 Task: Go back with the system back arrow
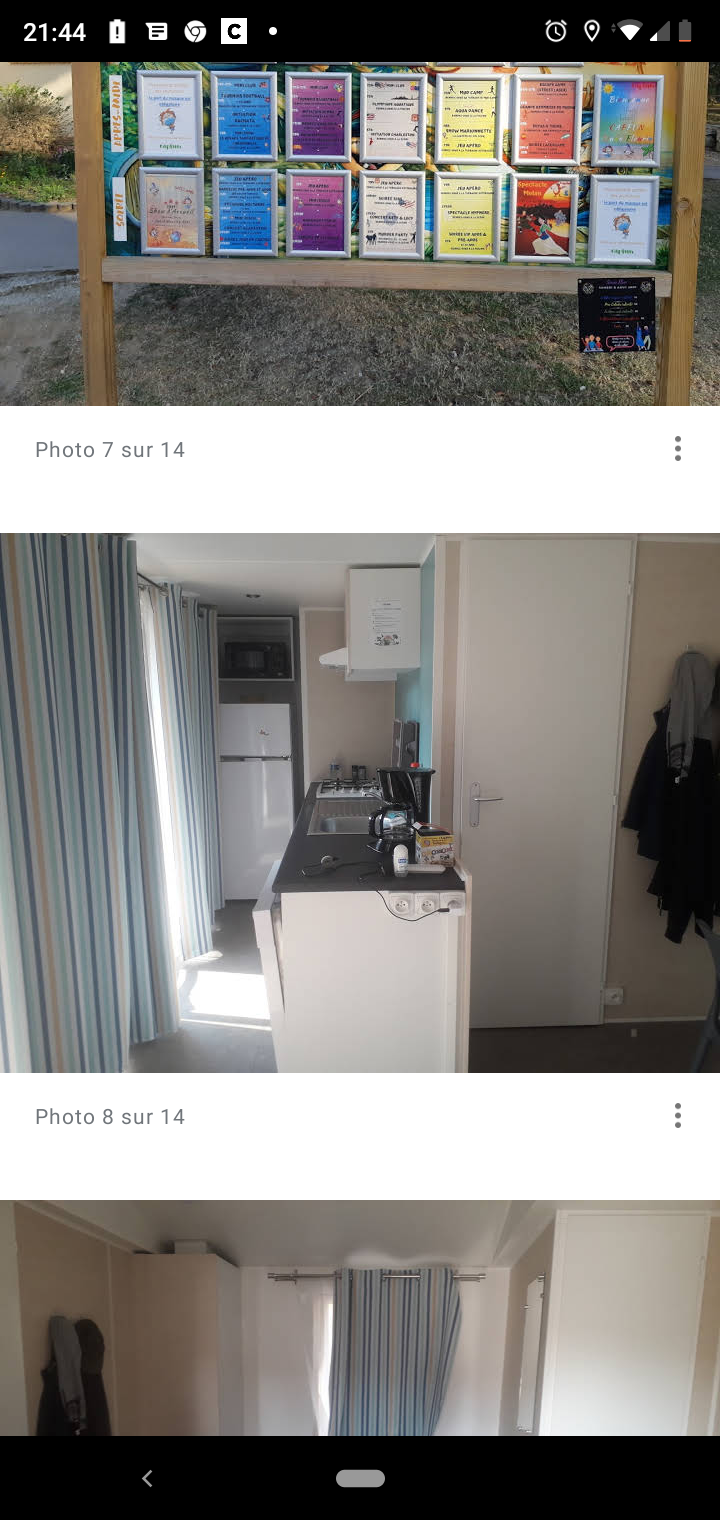[147, 1478]
